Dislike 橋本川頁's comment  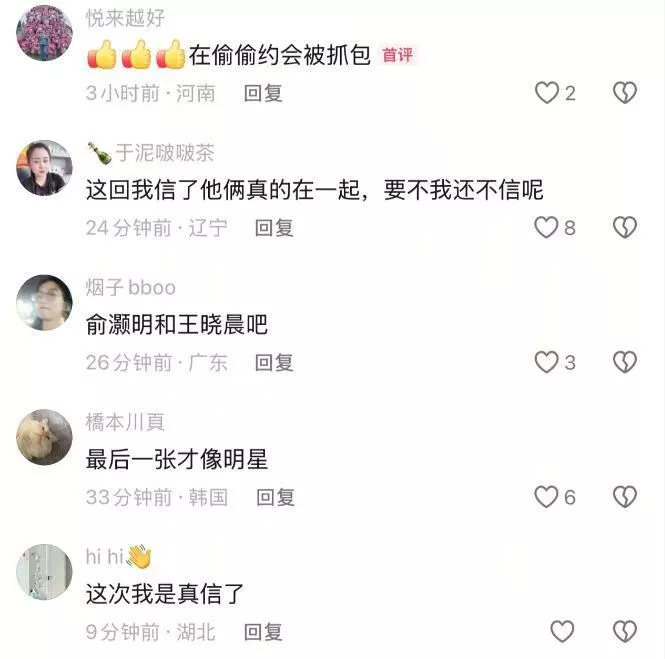625,497
